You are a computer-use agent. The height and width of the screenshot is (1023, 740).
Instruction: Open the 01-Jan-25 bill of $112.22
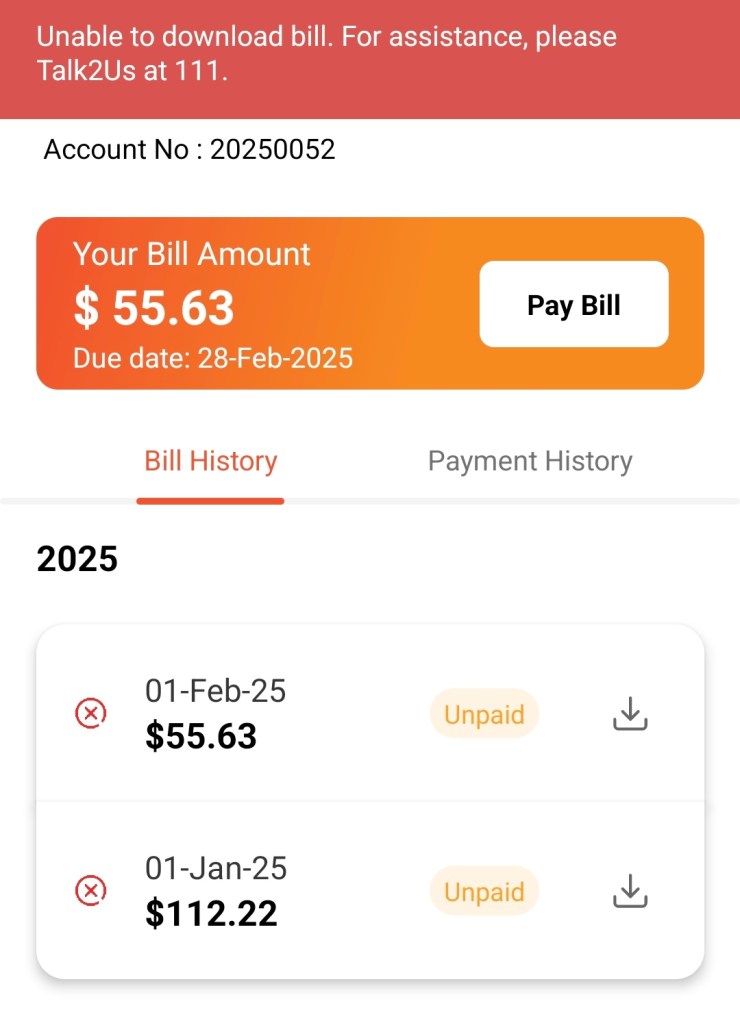215,890
